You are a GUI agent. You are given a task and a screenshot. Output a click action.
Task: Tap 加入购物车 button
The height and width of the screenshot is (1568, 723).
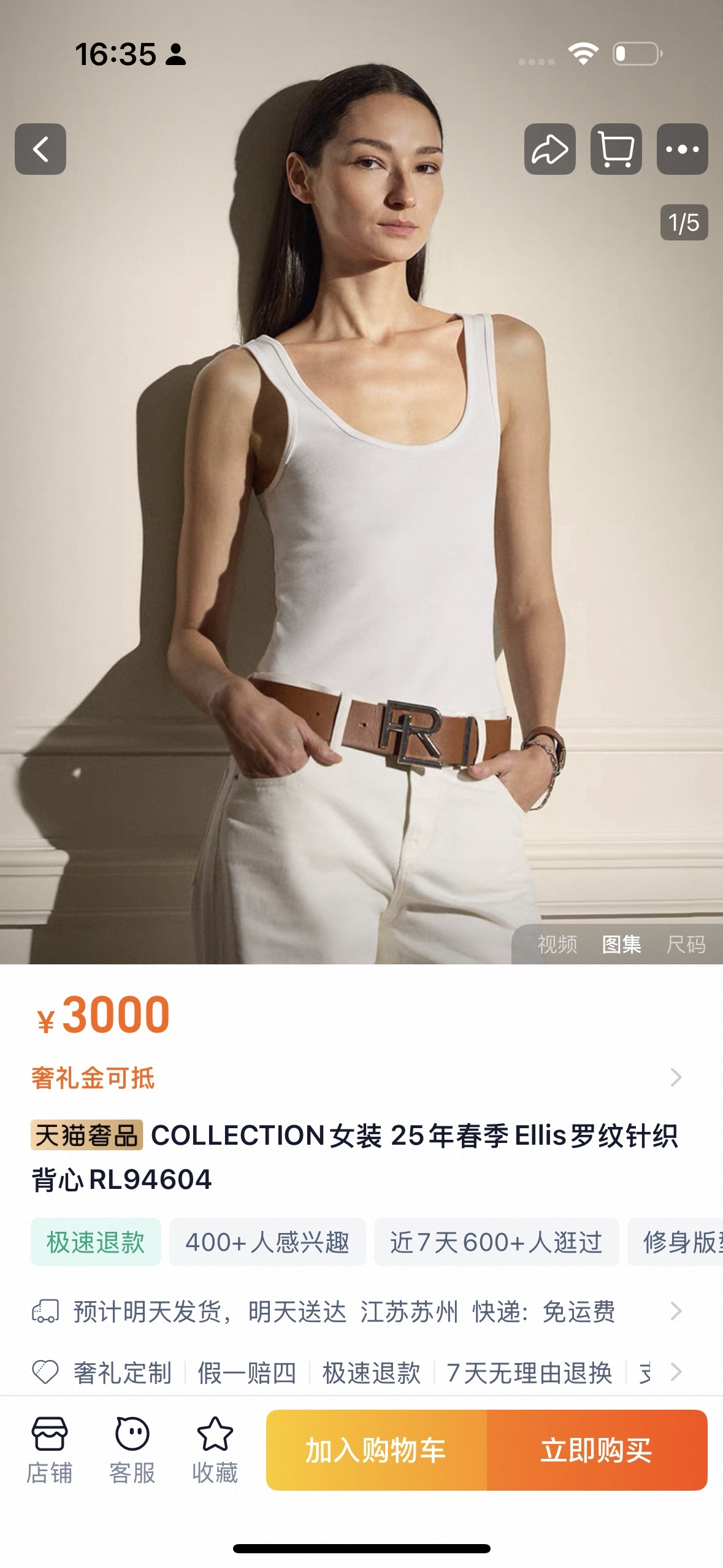(x=377, y=1450)
